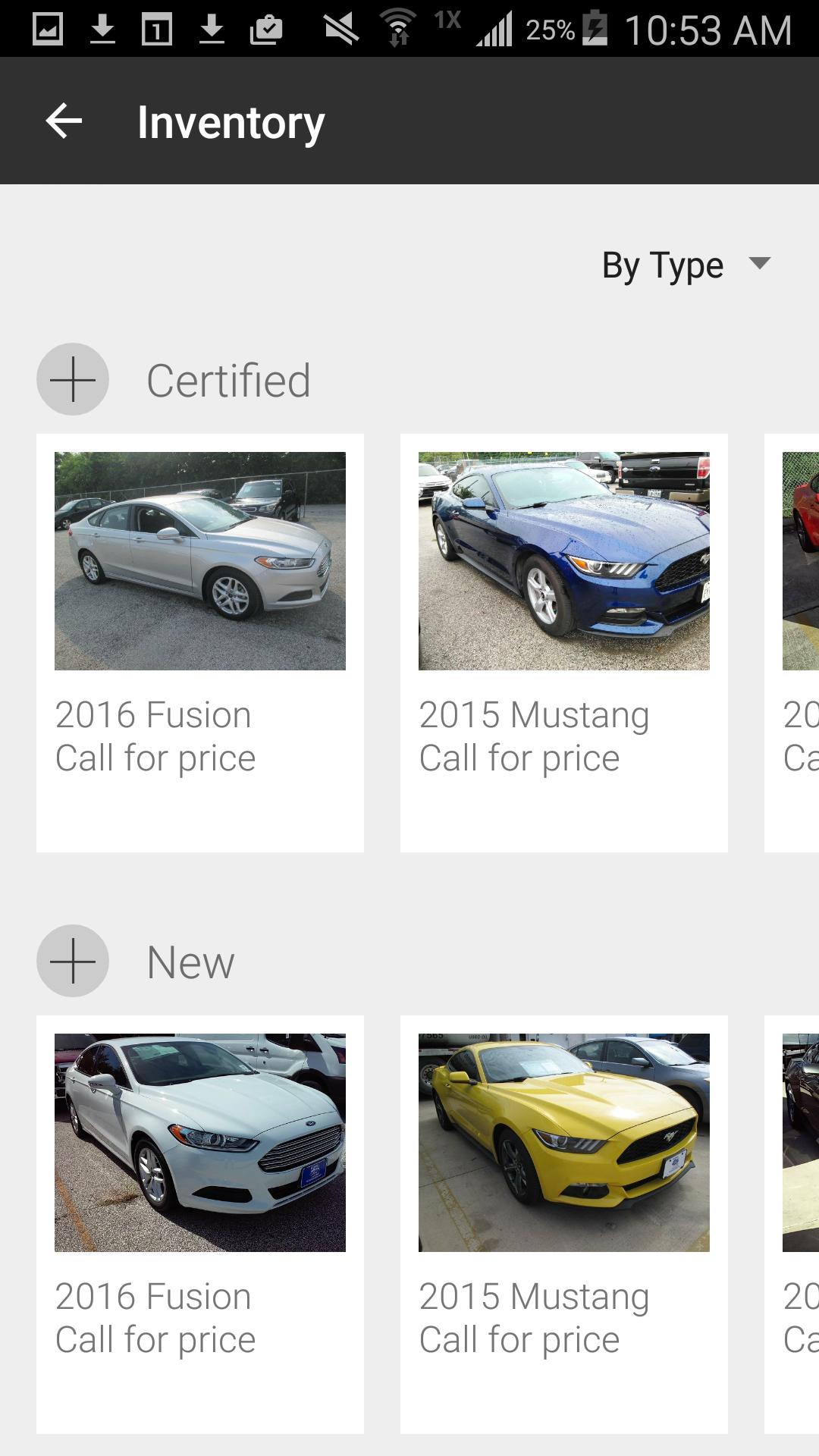Open the By Type sorting dropdown
Image resolution: width=819 pixels, height=1456 pixels.
tap(685, 265)
